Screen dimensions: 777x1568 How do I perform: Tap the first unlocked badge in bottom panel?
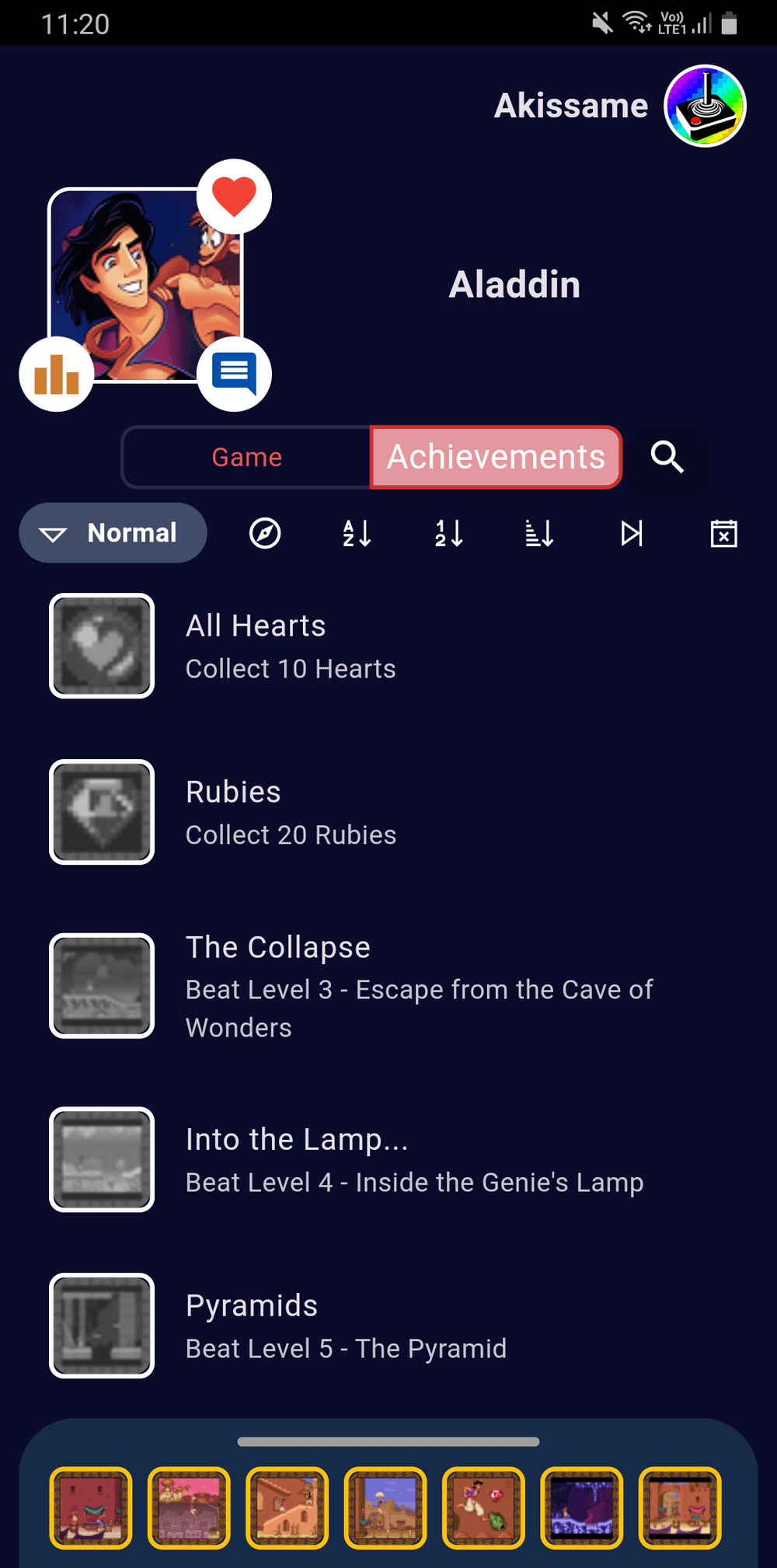[91, 1507]
